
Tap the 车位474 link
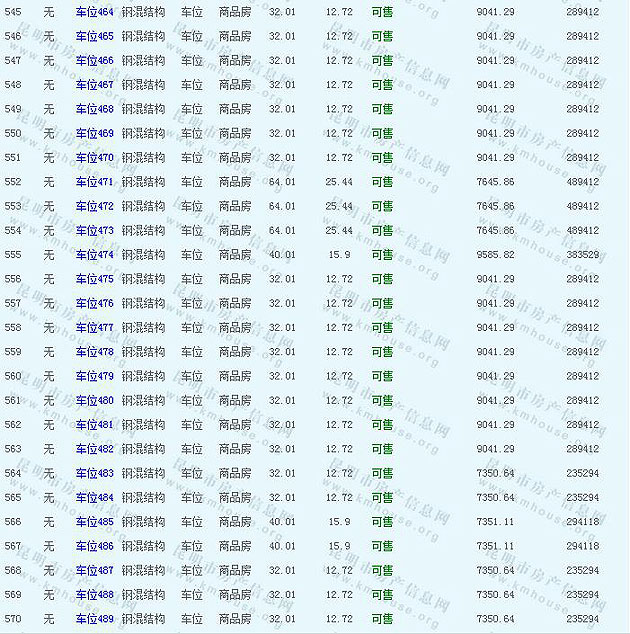[x=95, y=255]
